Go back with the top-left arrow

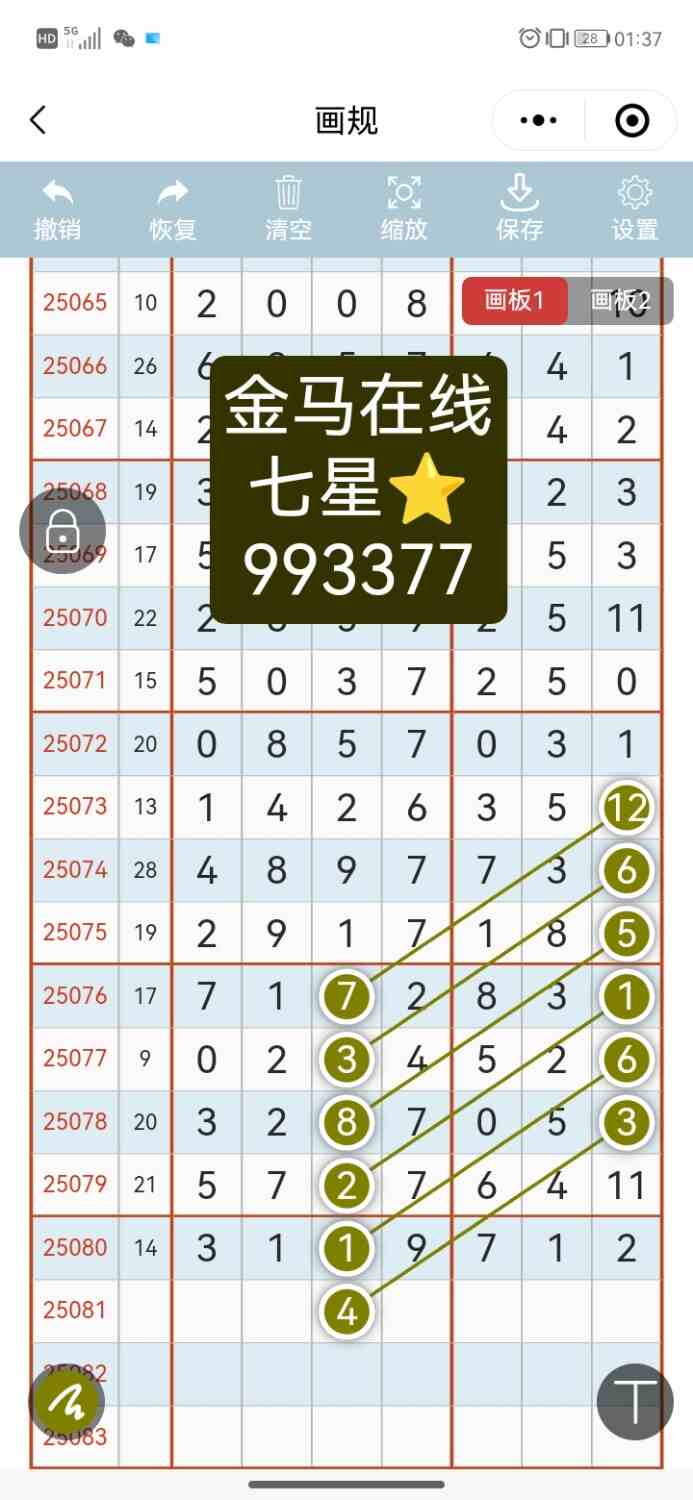click(38, 121)
